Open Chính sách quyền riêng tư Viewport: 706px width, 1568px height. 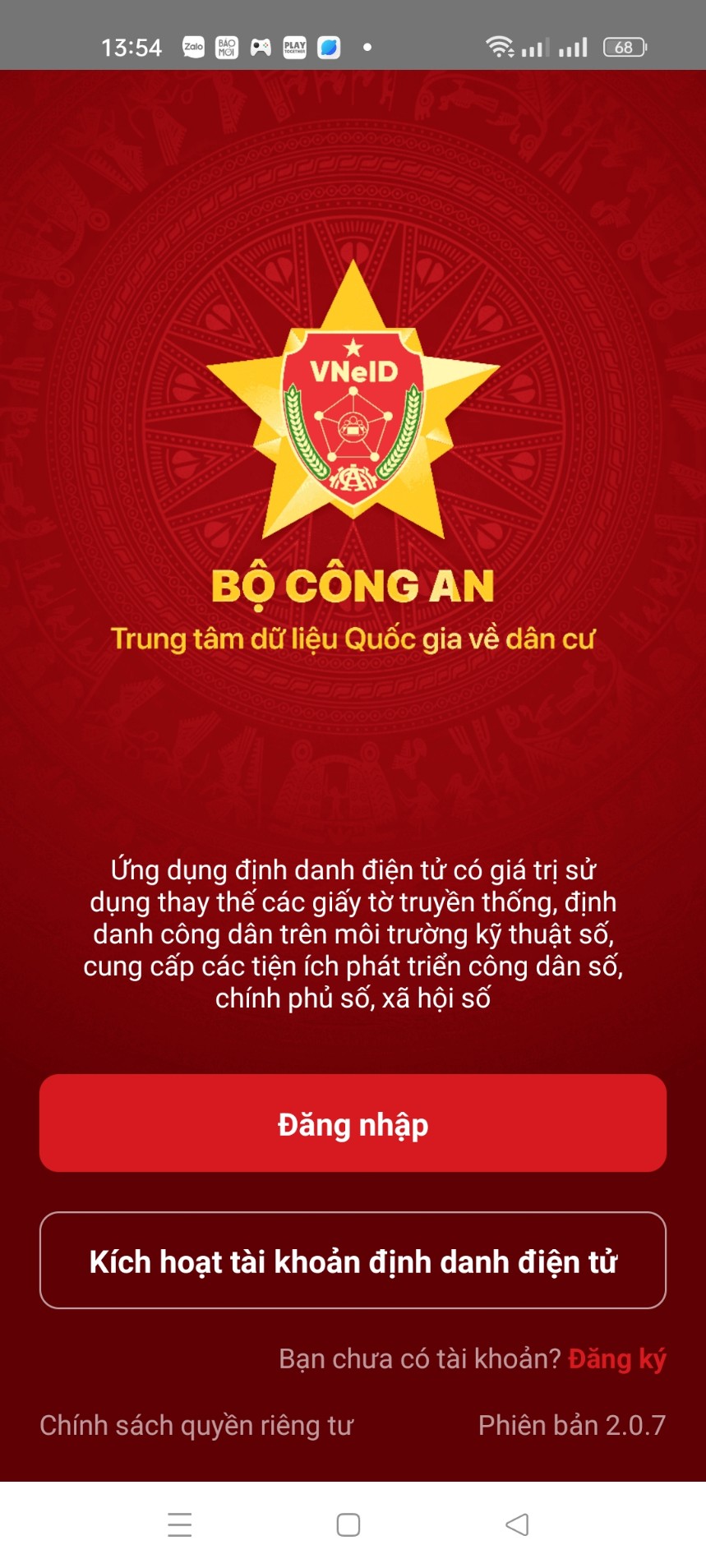(x=196, y=1425)
